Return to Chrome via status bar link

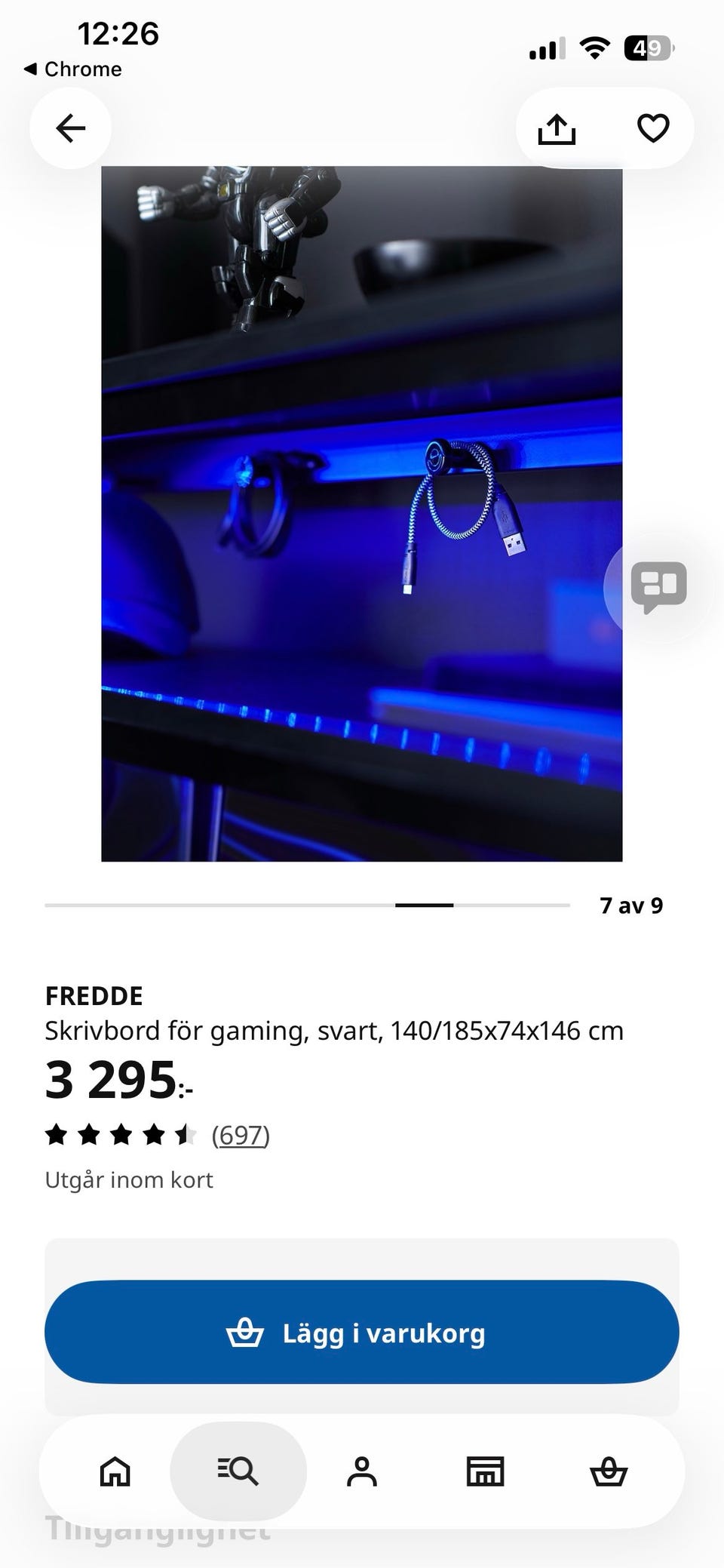pos(72,69)
